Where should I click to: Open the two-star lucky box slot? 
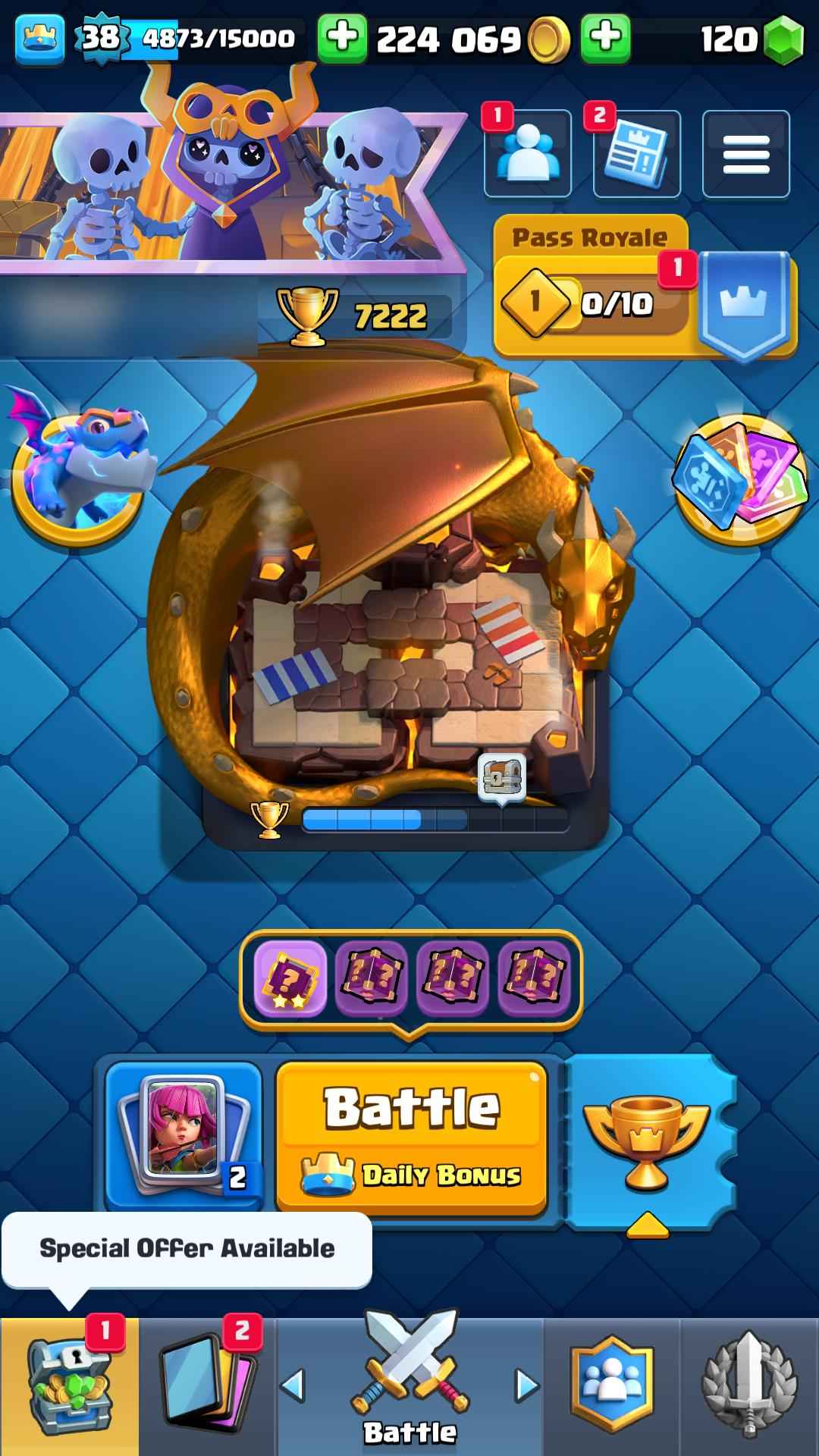click(x=290, y=978)
